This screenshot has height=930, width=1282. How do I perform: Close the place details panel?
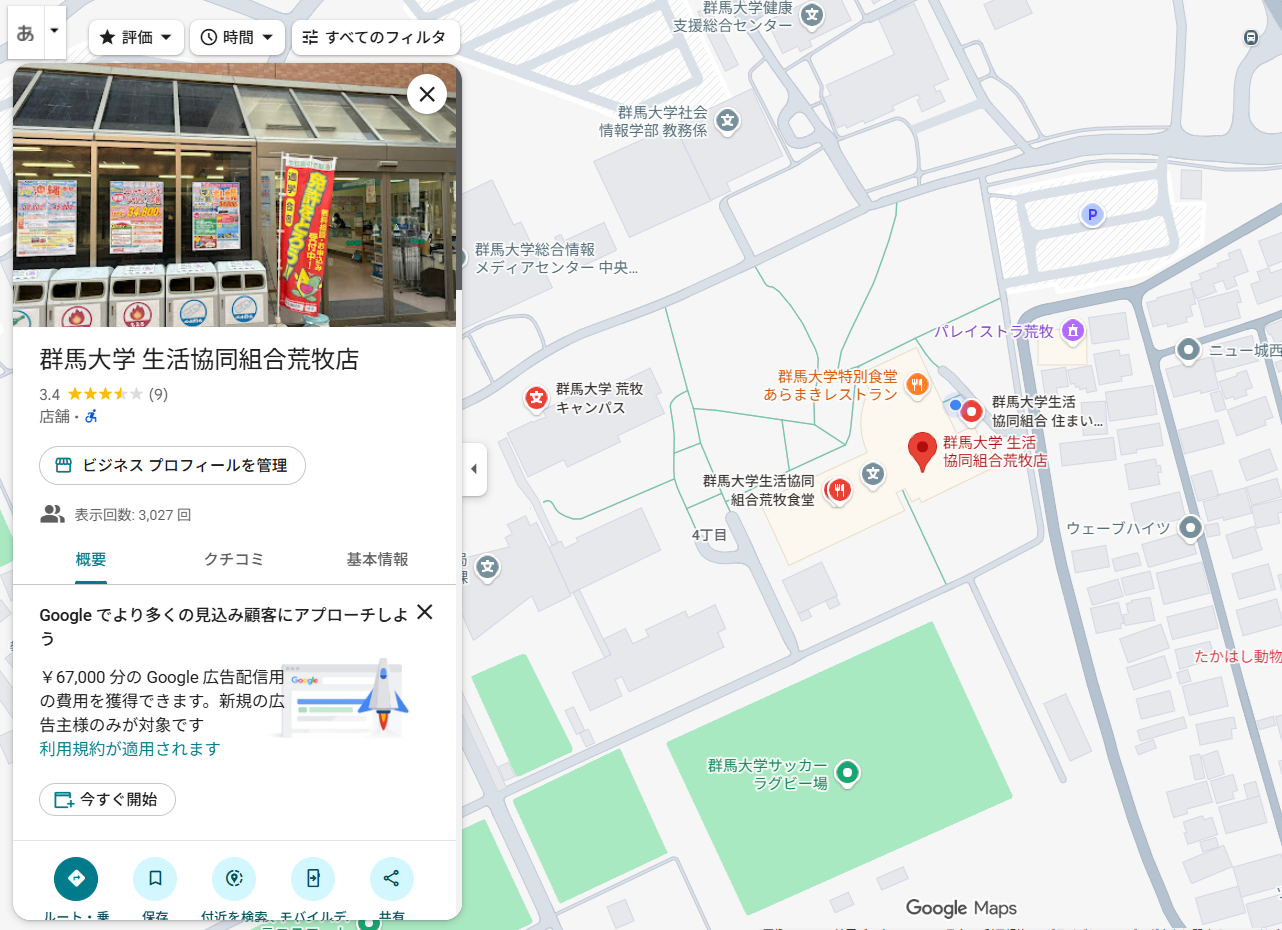click(x=427, y=95)
